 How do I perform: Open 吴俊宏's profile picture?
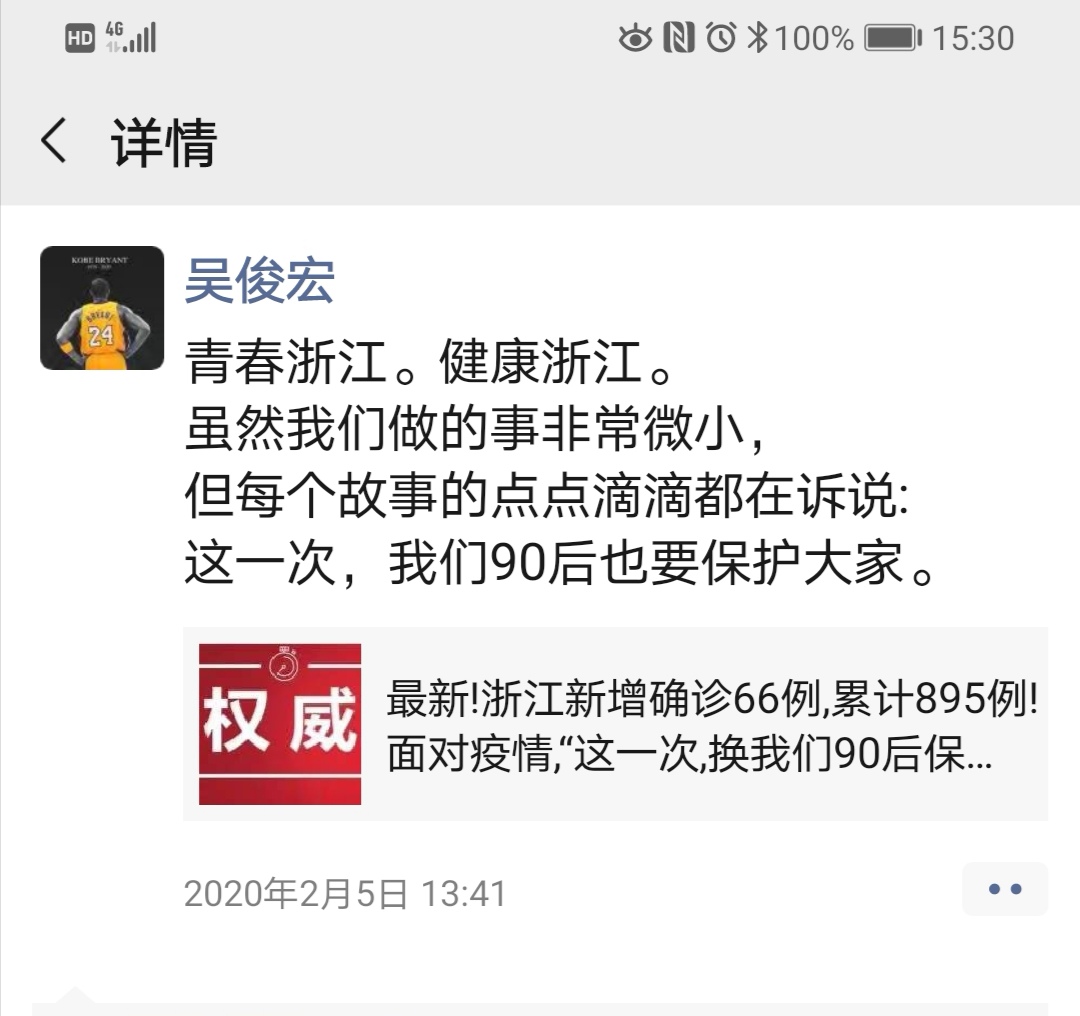pos(102,308)
